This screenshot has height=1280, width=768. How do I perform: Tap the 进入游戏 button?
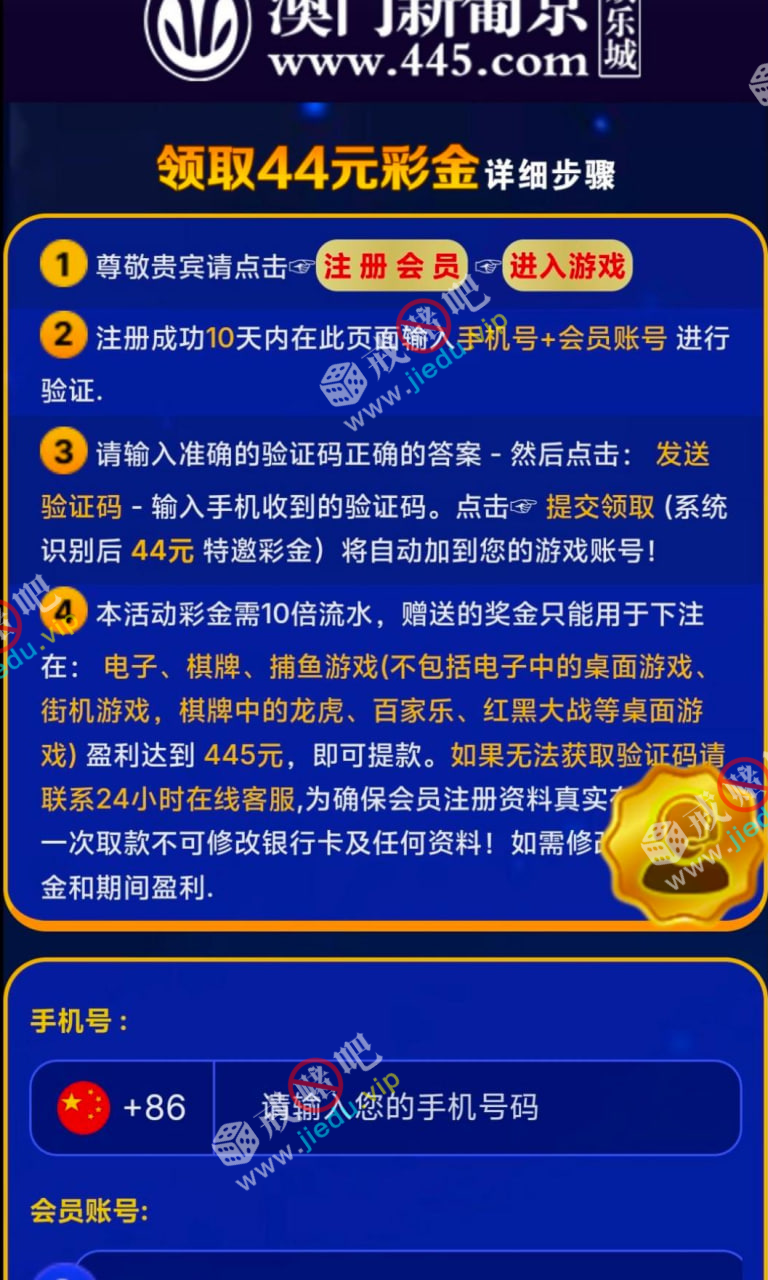point(567,266)
